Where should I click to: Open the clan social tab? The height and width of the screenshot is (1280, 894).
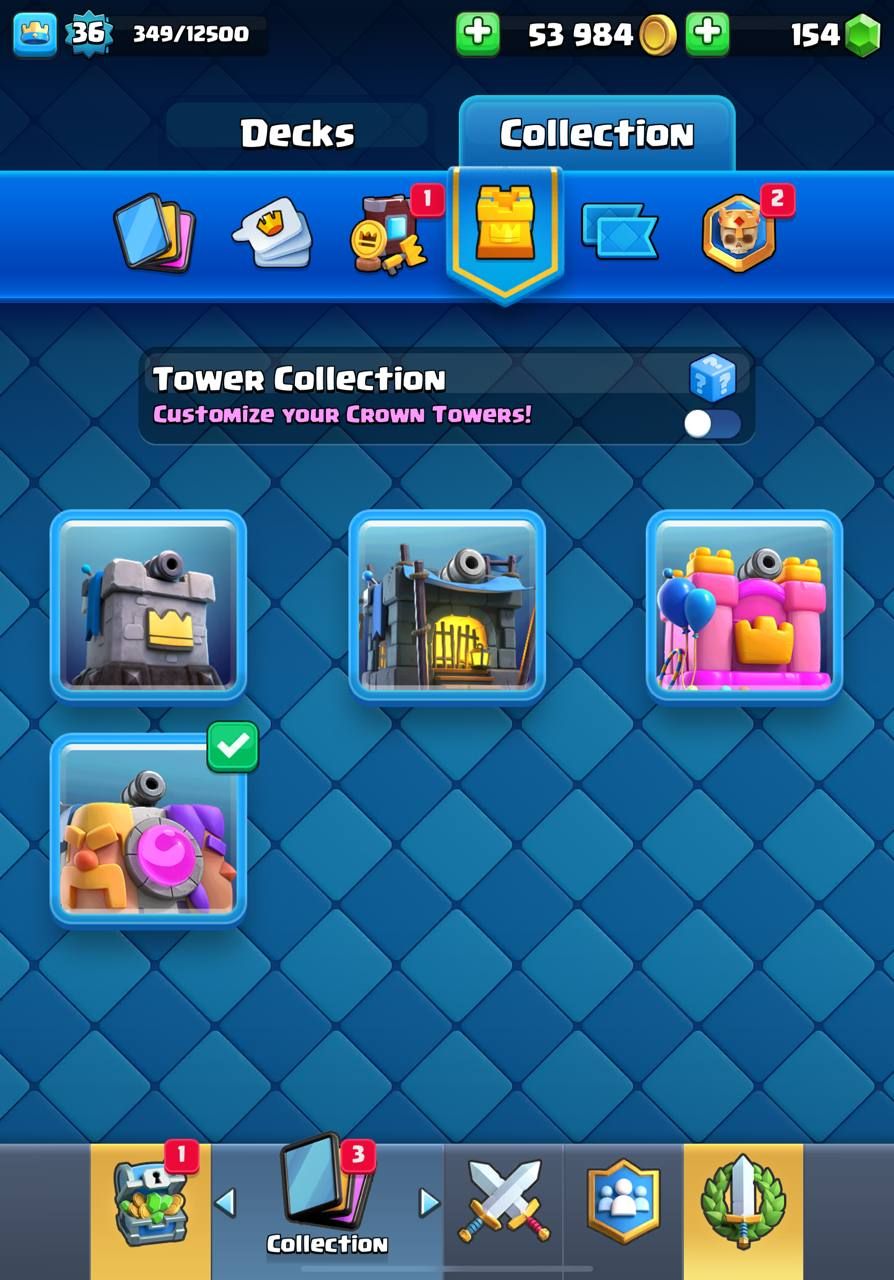[623, 1202]
